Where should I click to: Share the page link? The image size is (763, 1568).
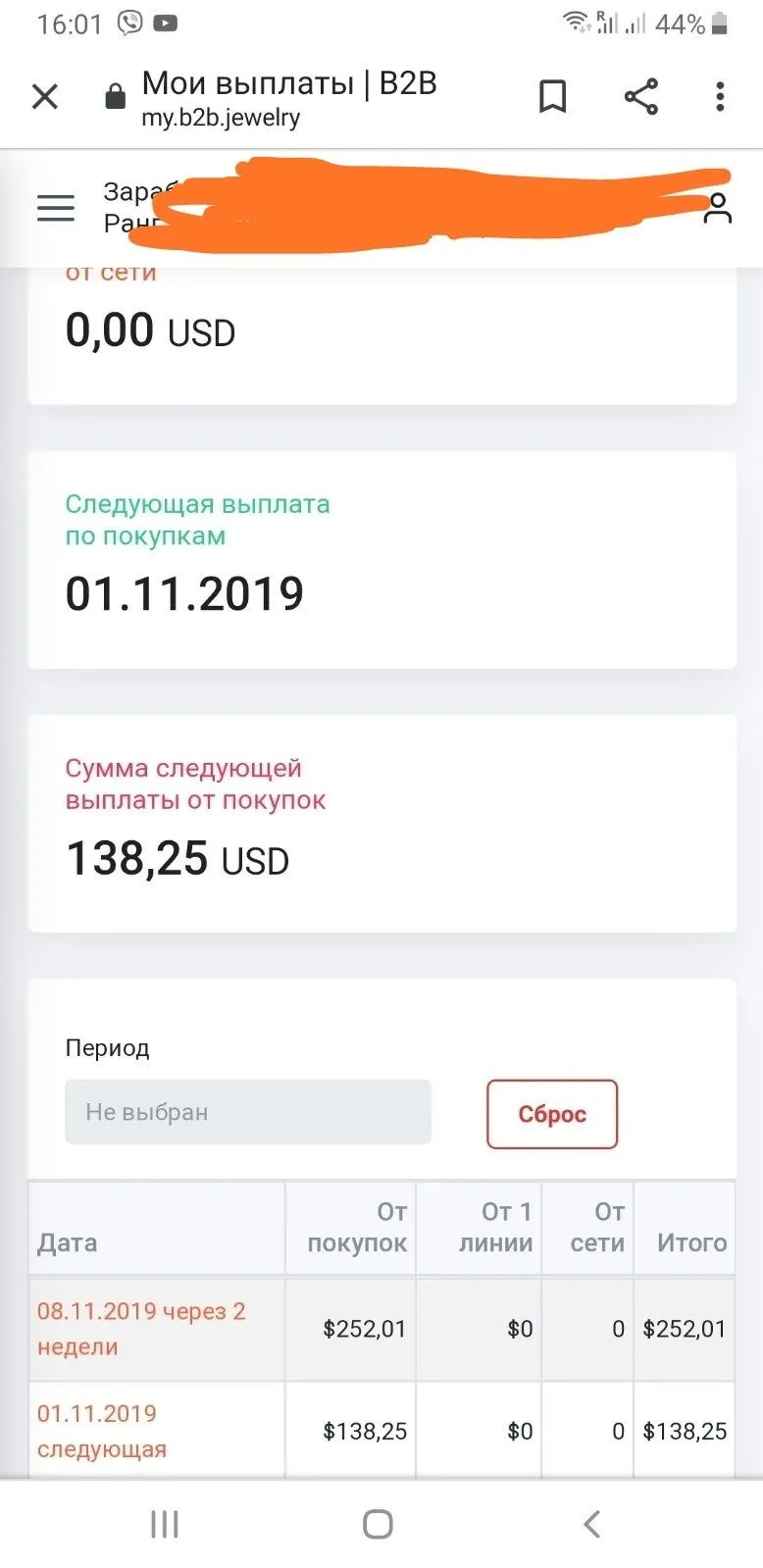[640, 96]
